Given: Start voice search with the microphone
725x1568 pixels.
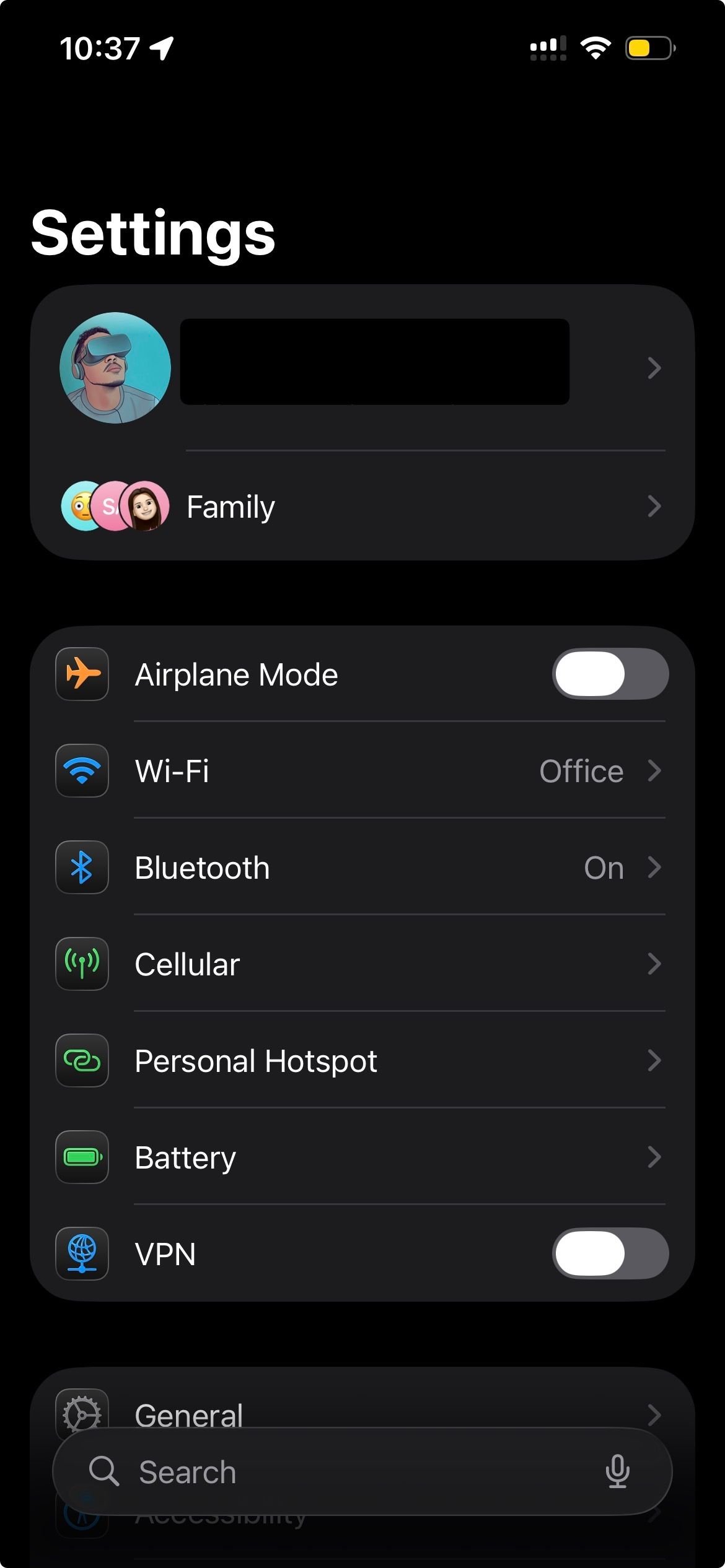Looking at the screenshot, I should pyautogui.click(x=617, y=1472).
